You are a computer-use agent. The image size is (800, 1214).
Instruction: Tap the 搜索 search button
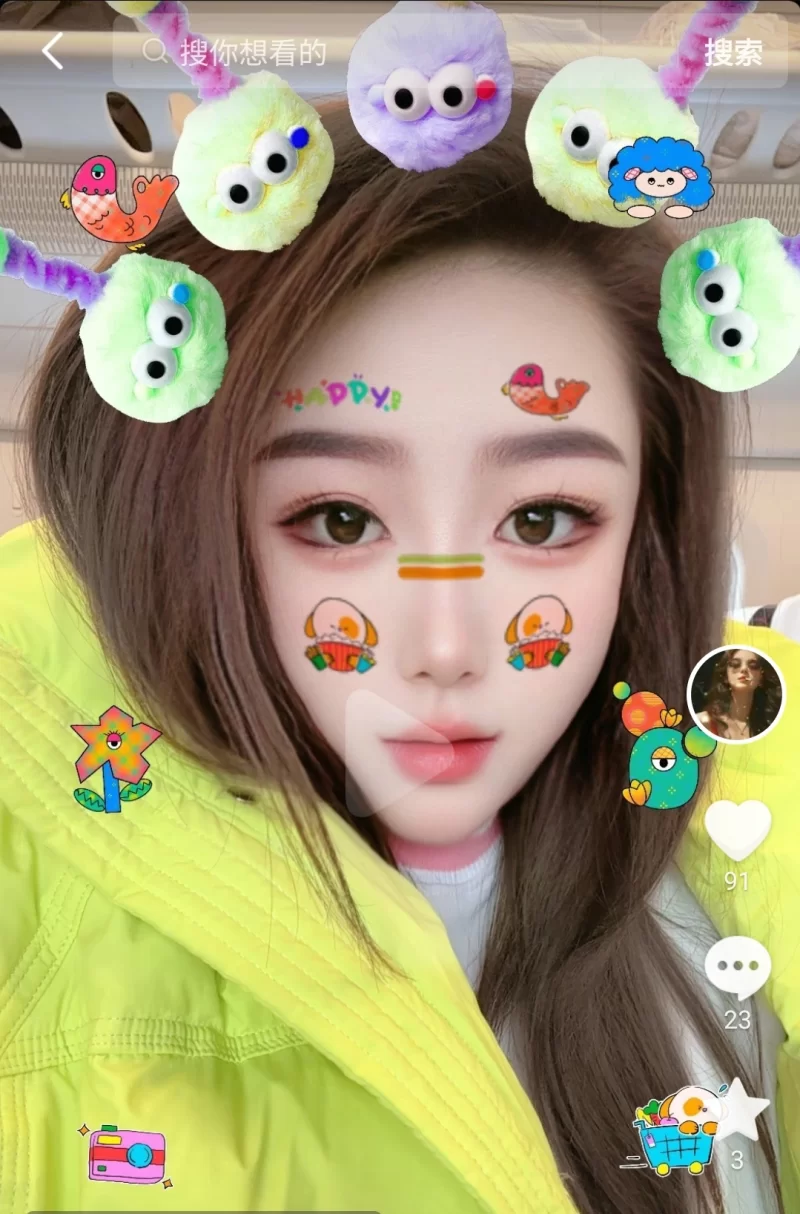click(x=733, y=52)
